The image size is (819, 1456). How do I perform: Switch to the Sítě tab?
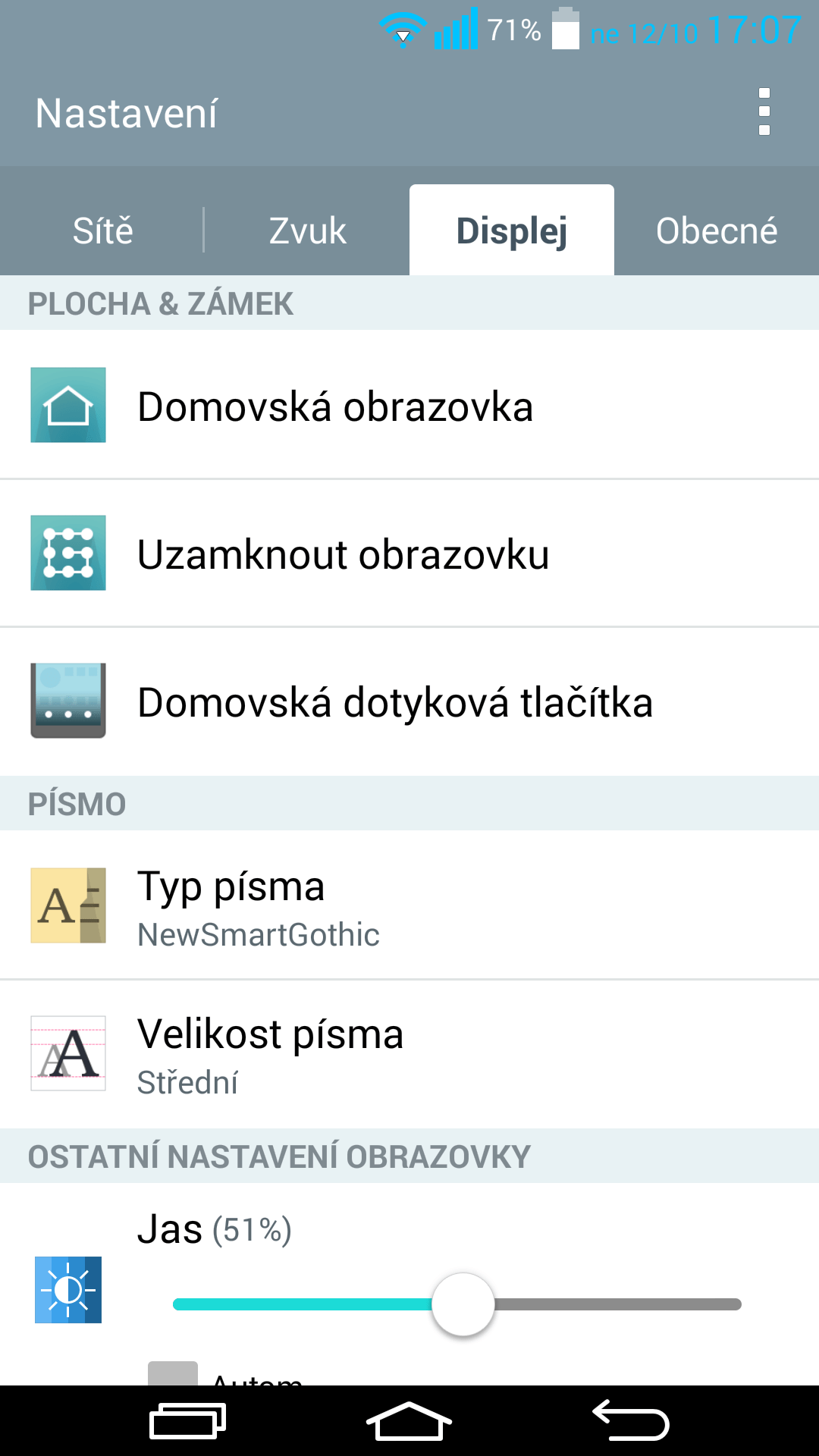[x=102, y=231]
